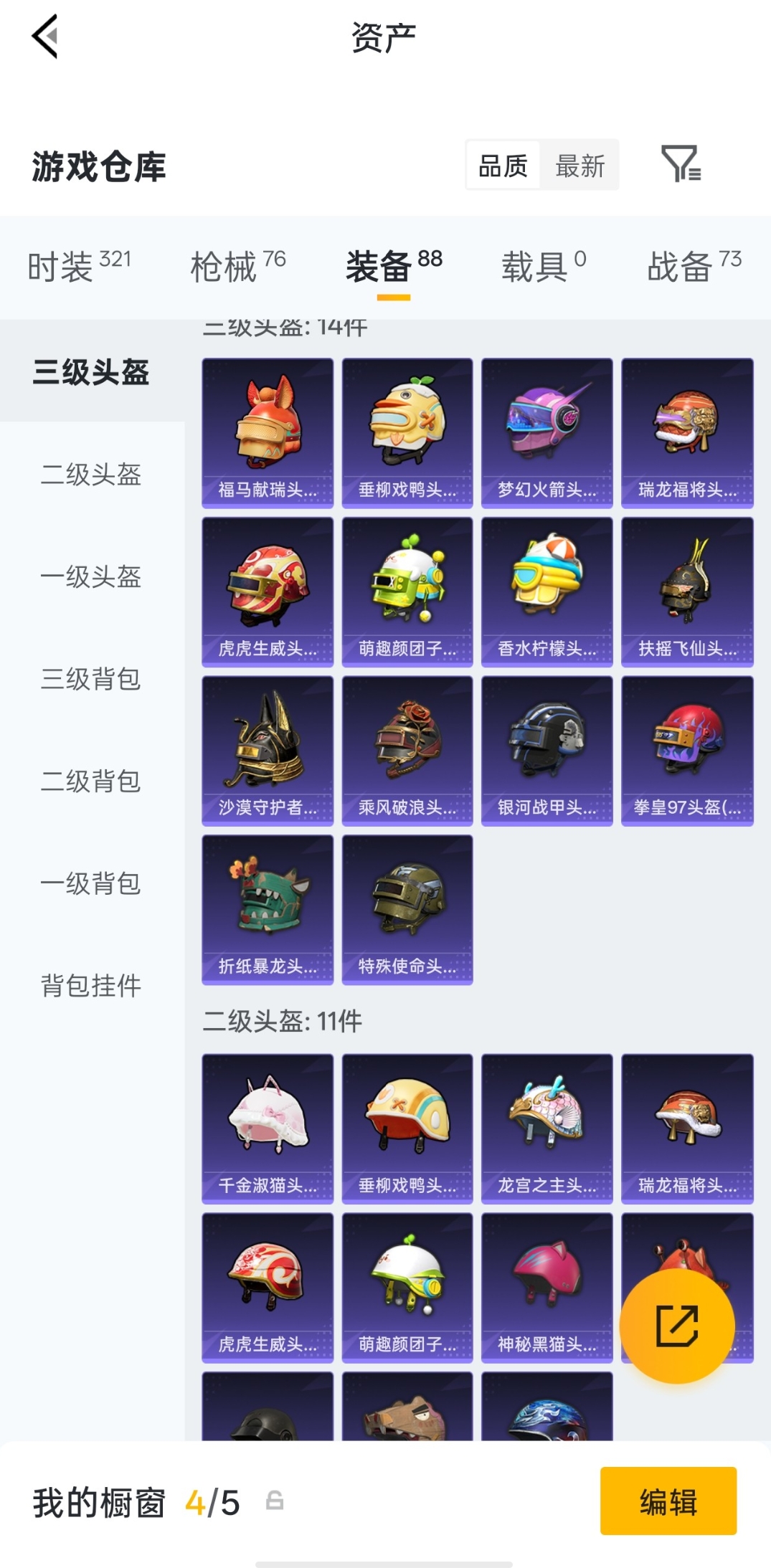Jump to the 一级头盔 category
The width and height of the screenshot is (771, 1568).
pyautogui.click(x=91, y=576)
